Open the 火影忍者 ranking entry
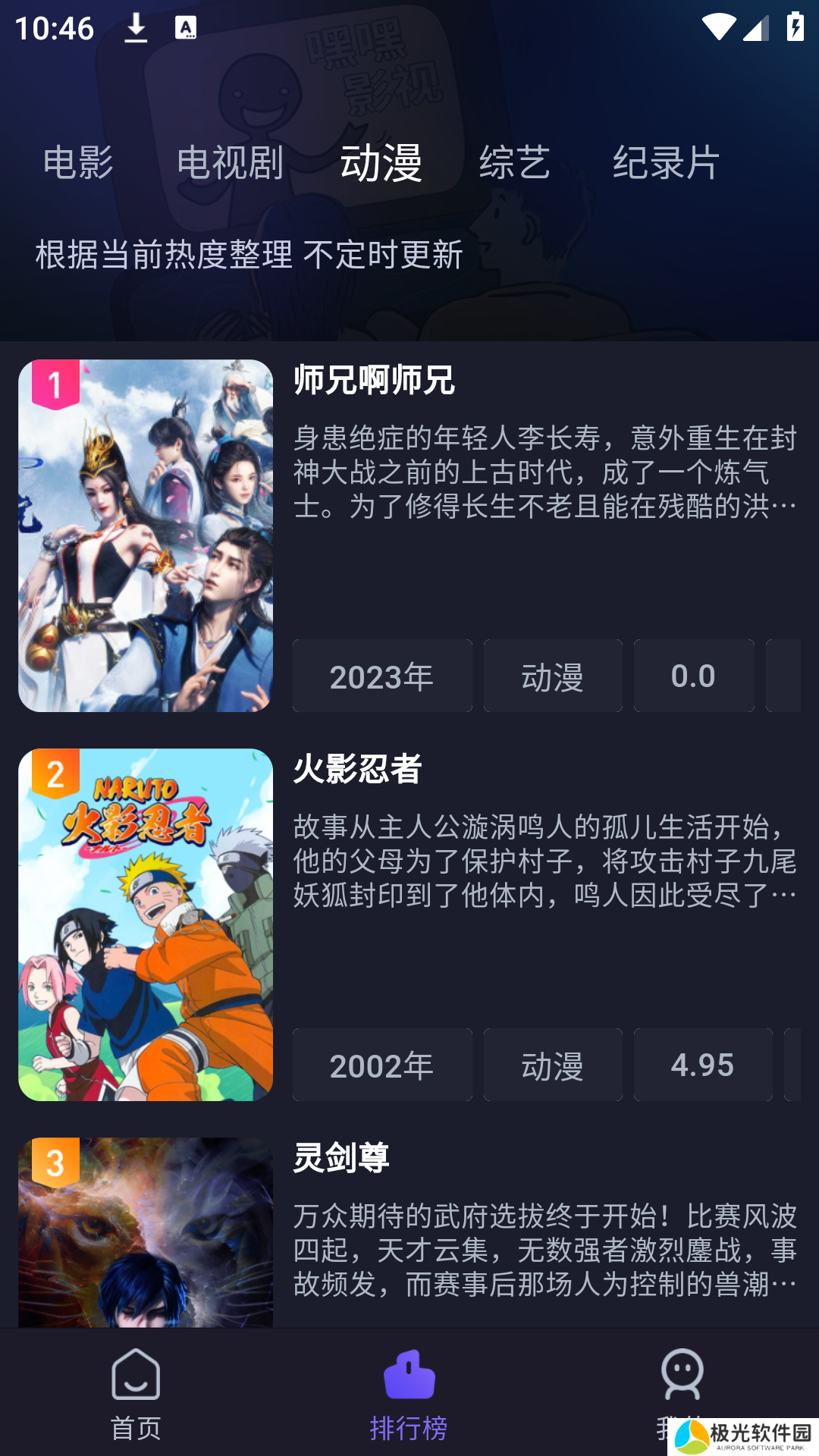 (x=357, y=769)
